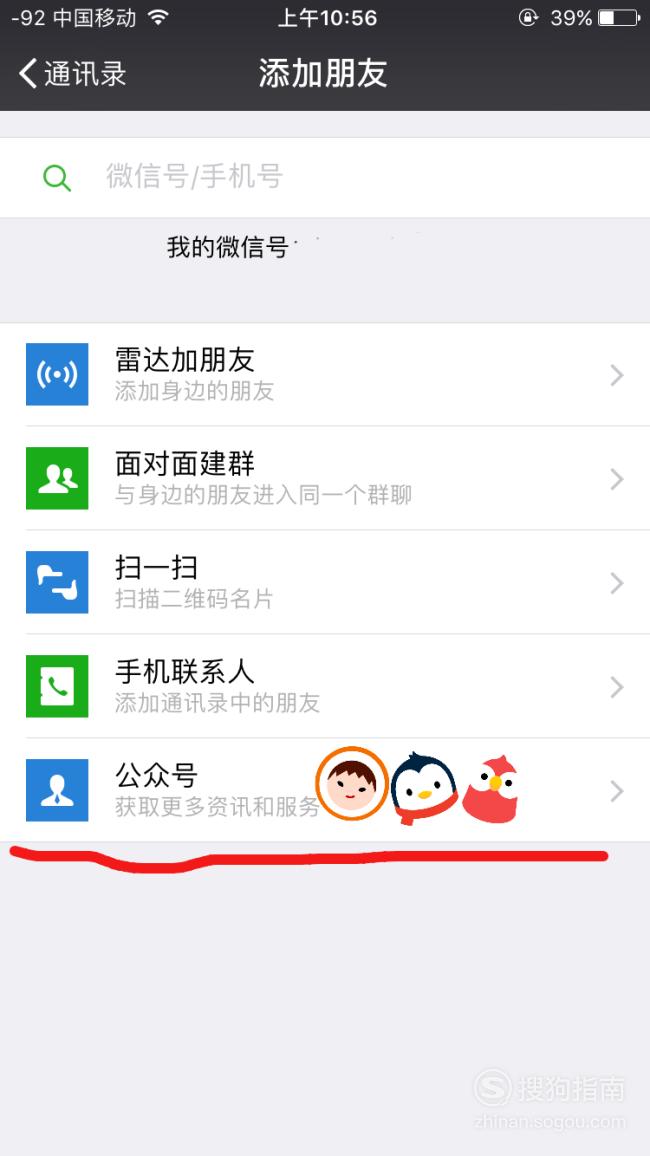Viewport: 650px width, 1156px height.
Task: Open 扫一扫 to scan a QR code
Action: (x=325, y=582)
